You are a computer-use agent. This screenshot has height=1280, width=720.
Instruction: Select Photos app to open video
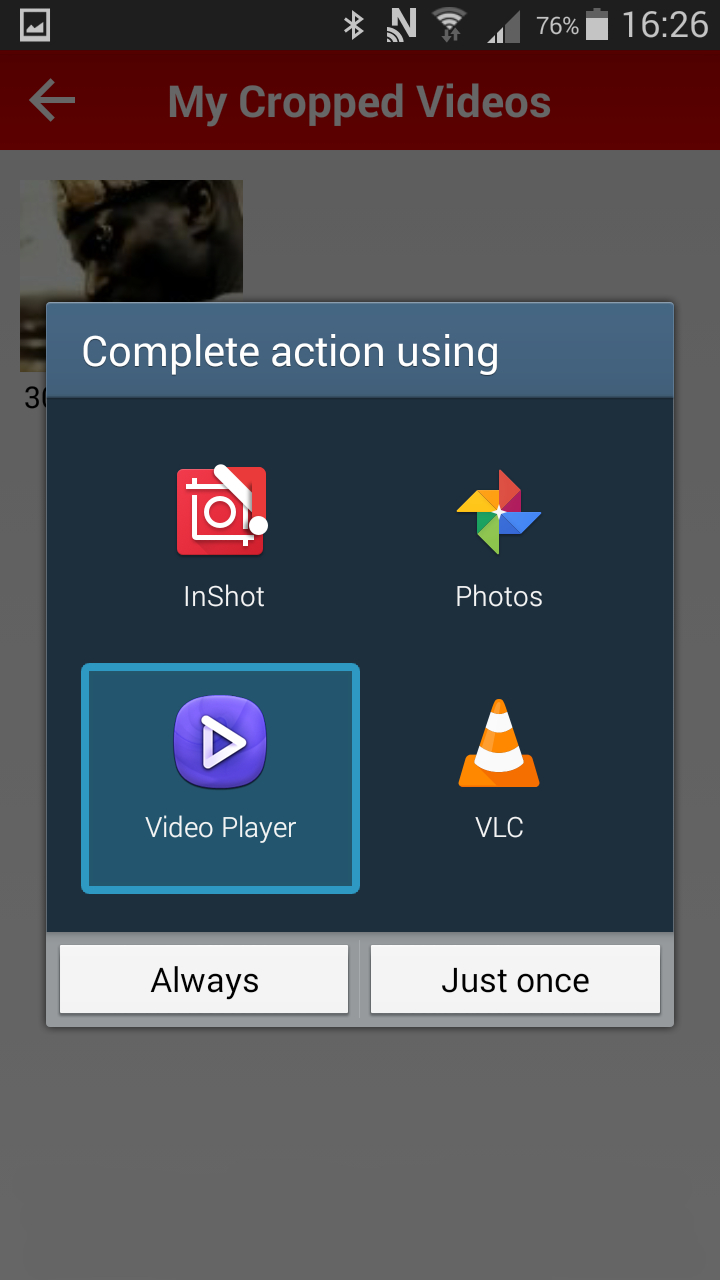499,538
